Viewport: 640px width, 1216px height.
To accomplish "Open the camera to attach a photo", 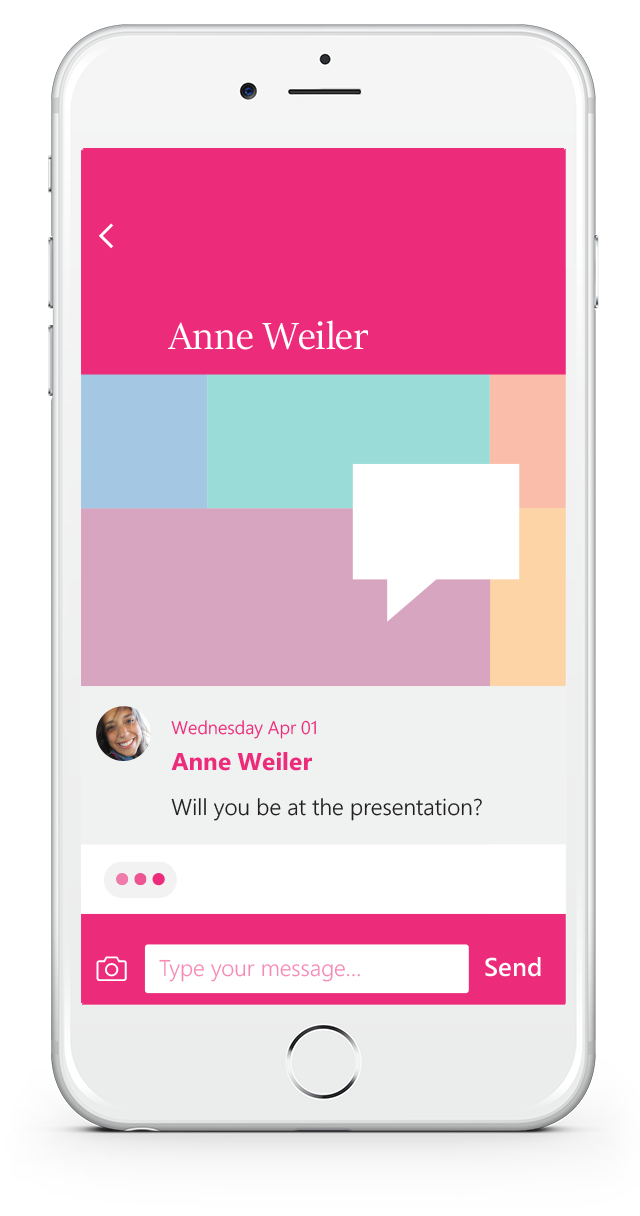I will pos(111,968).
